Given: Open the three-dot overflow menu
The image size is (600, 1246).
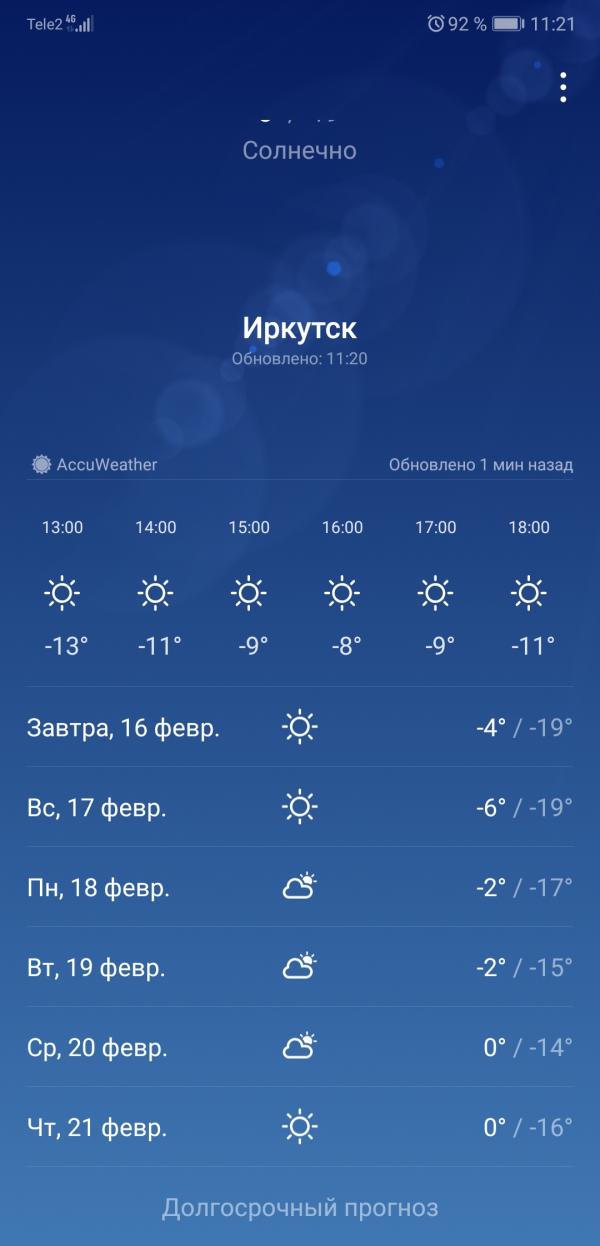Looking at the screenshot, I should 563,87.
